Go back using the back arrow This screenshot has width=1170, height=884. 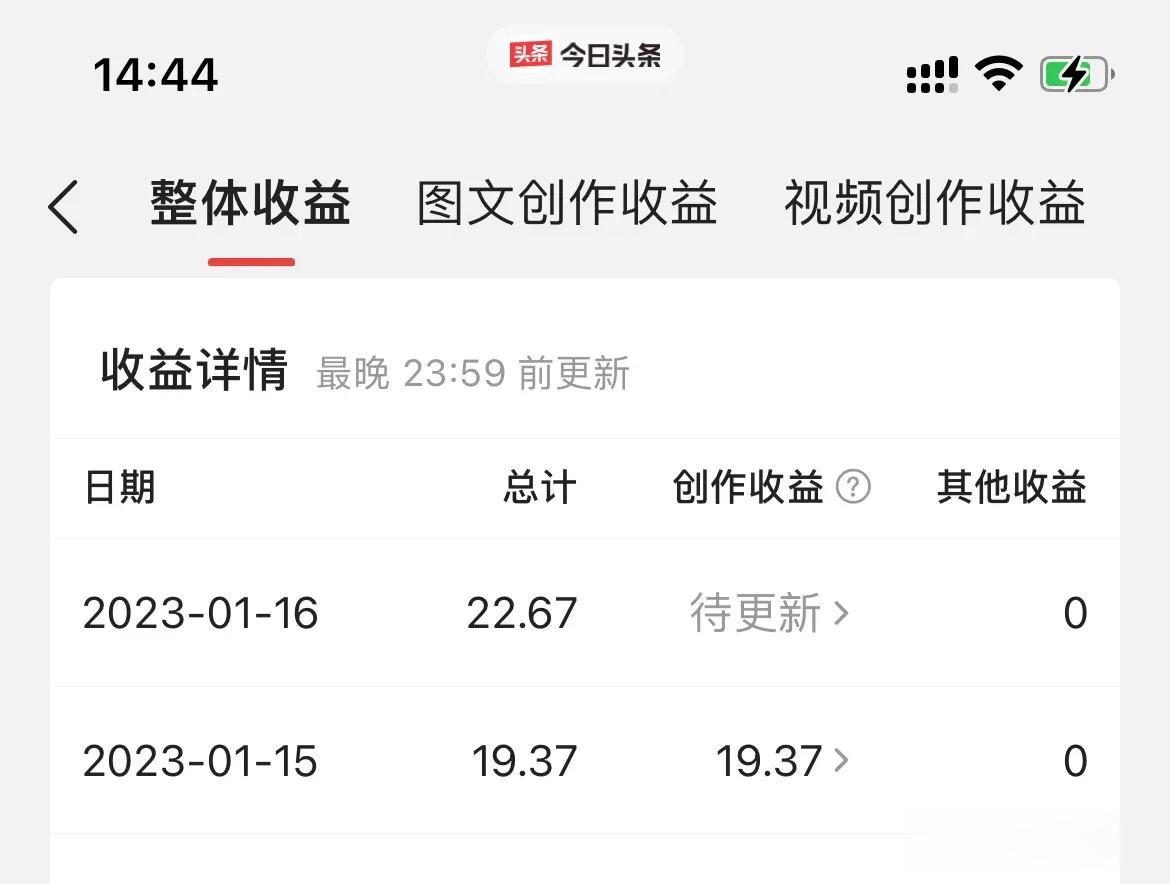click(63, 207)
